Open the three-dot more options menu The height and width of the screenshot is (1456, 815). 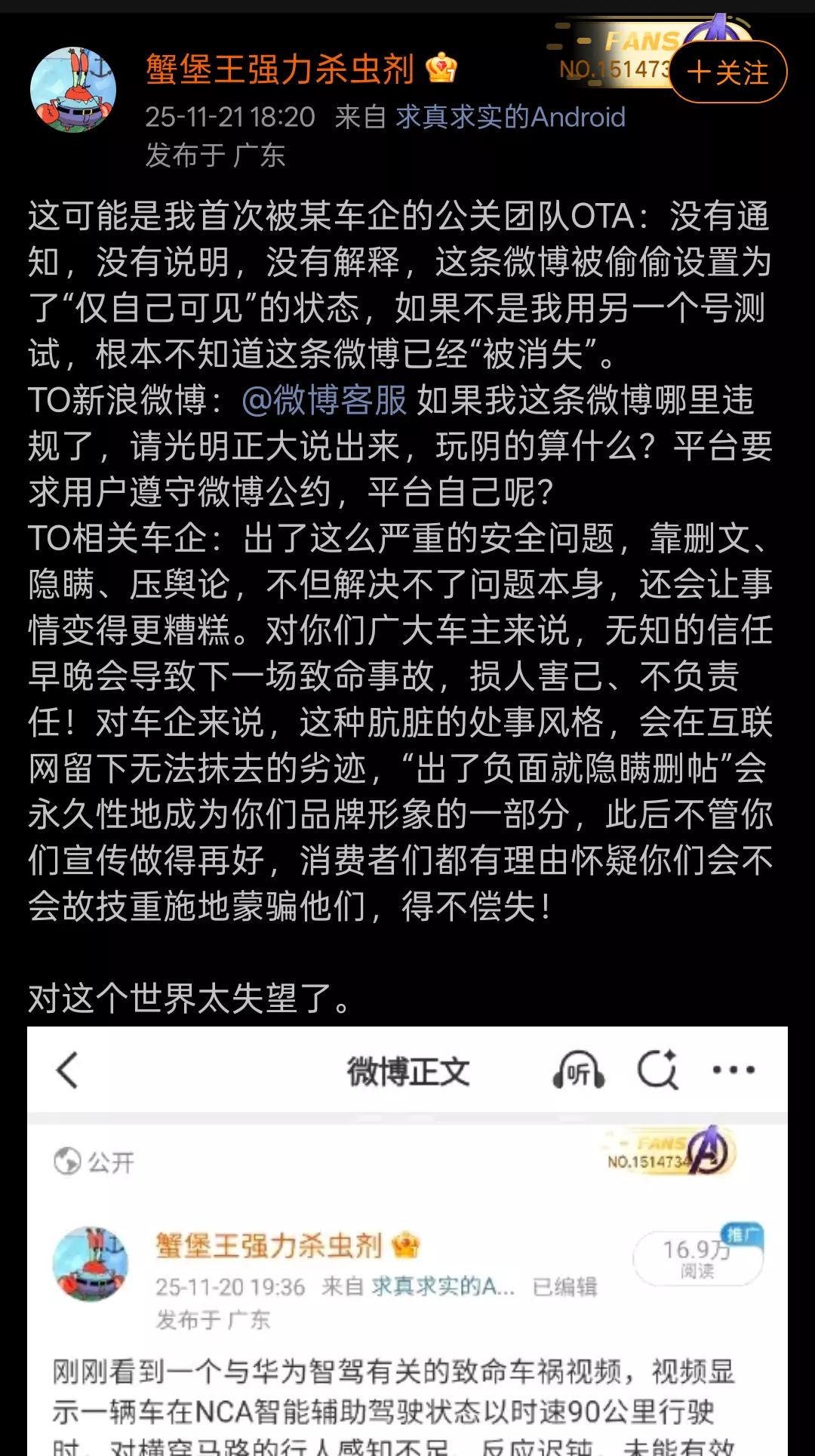click(x=733, y=1071)
